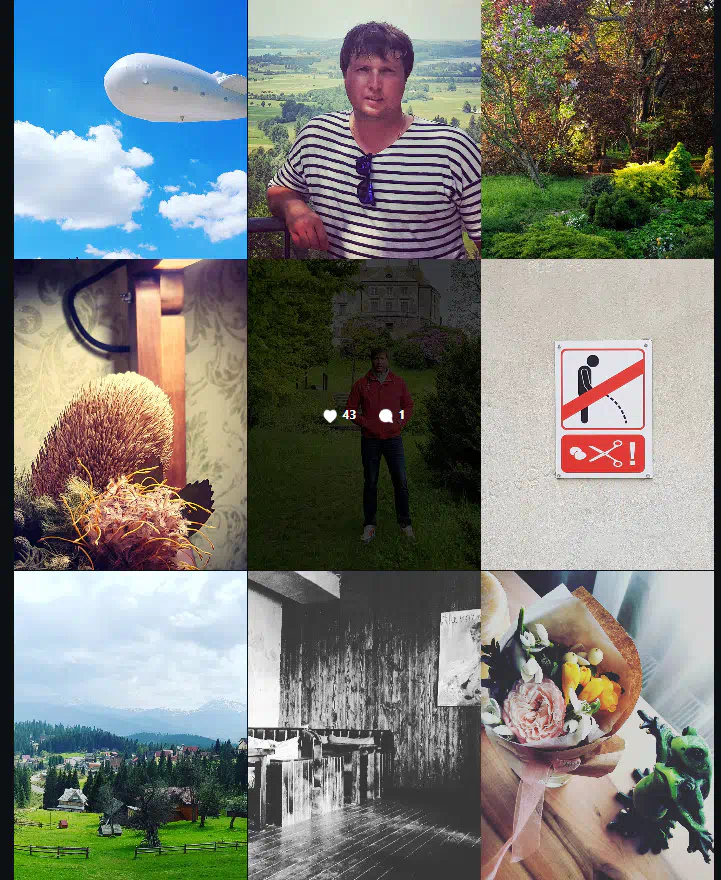
Task: Open the flower bouquet with green frog post
Action: (x=597, y=725)
